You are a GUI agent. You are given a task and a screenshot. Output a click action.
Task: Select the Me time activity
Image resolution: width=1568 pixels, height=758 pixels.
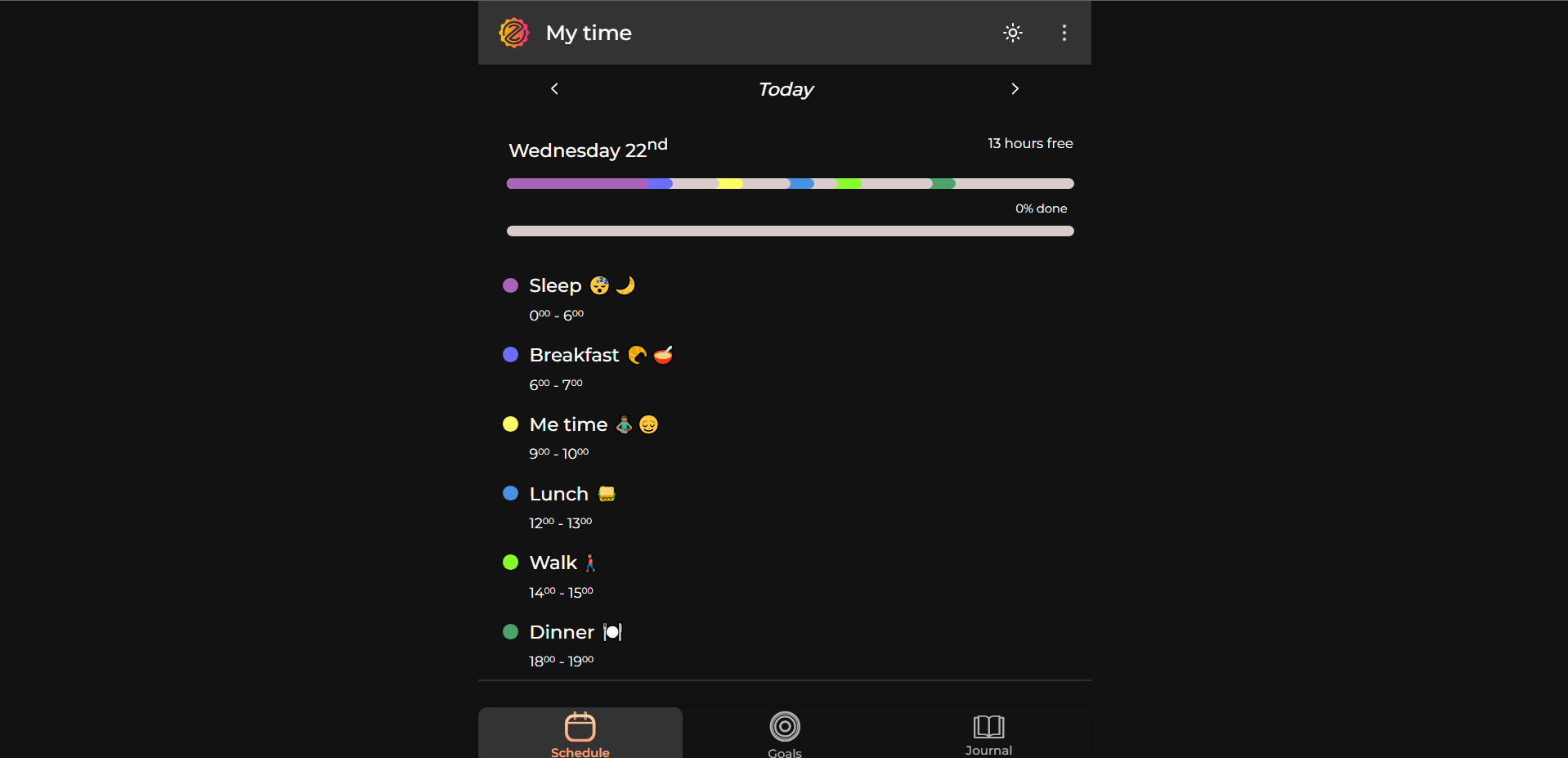click(569, 425)
